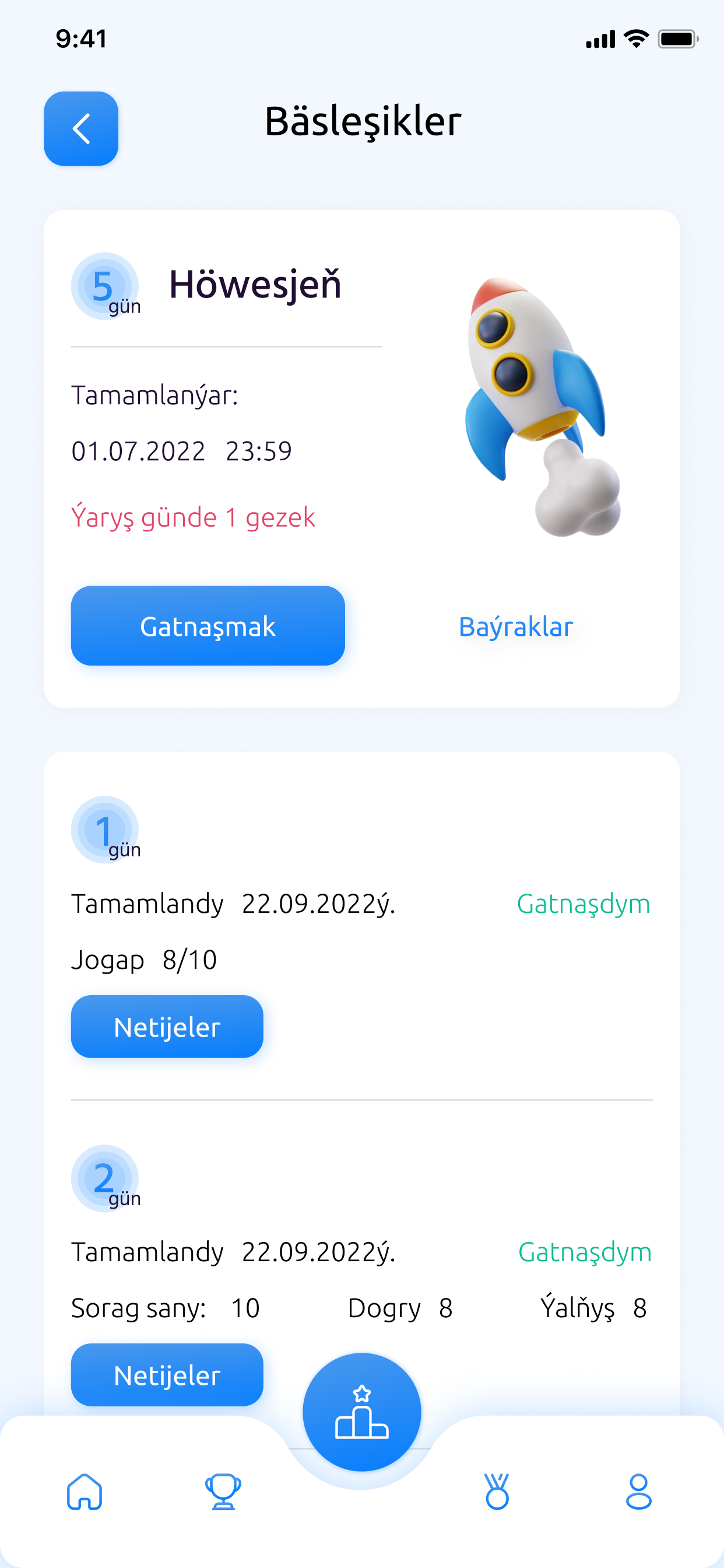Viewport: 724px width, 1568px height.
Task: Tap Gatnaşdym status on the second entry
Action: pyautogui.click(x=584, y=1251)
